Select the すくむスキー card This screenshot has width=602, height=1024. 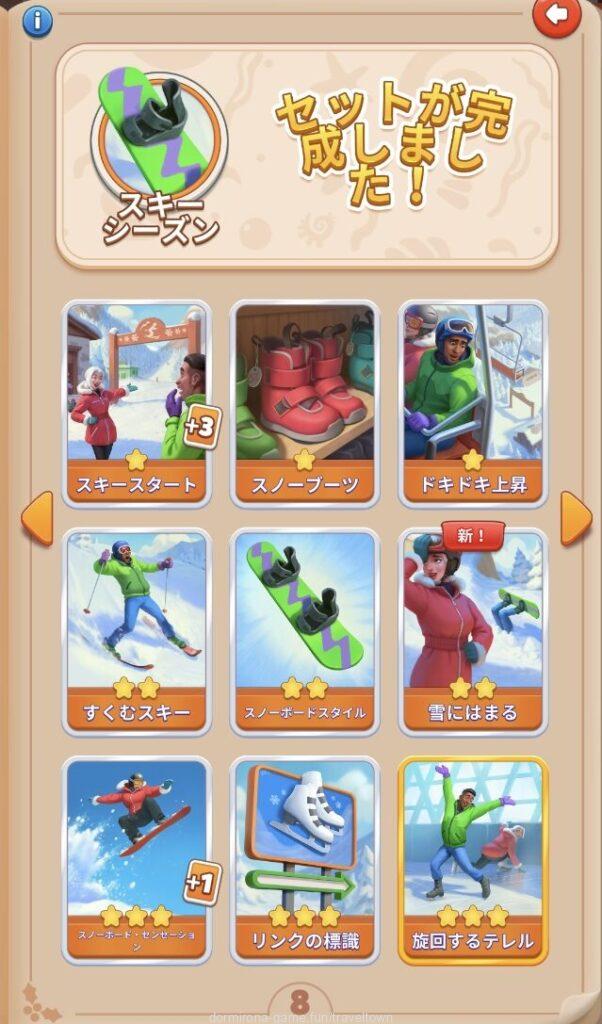coord(137,630)
